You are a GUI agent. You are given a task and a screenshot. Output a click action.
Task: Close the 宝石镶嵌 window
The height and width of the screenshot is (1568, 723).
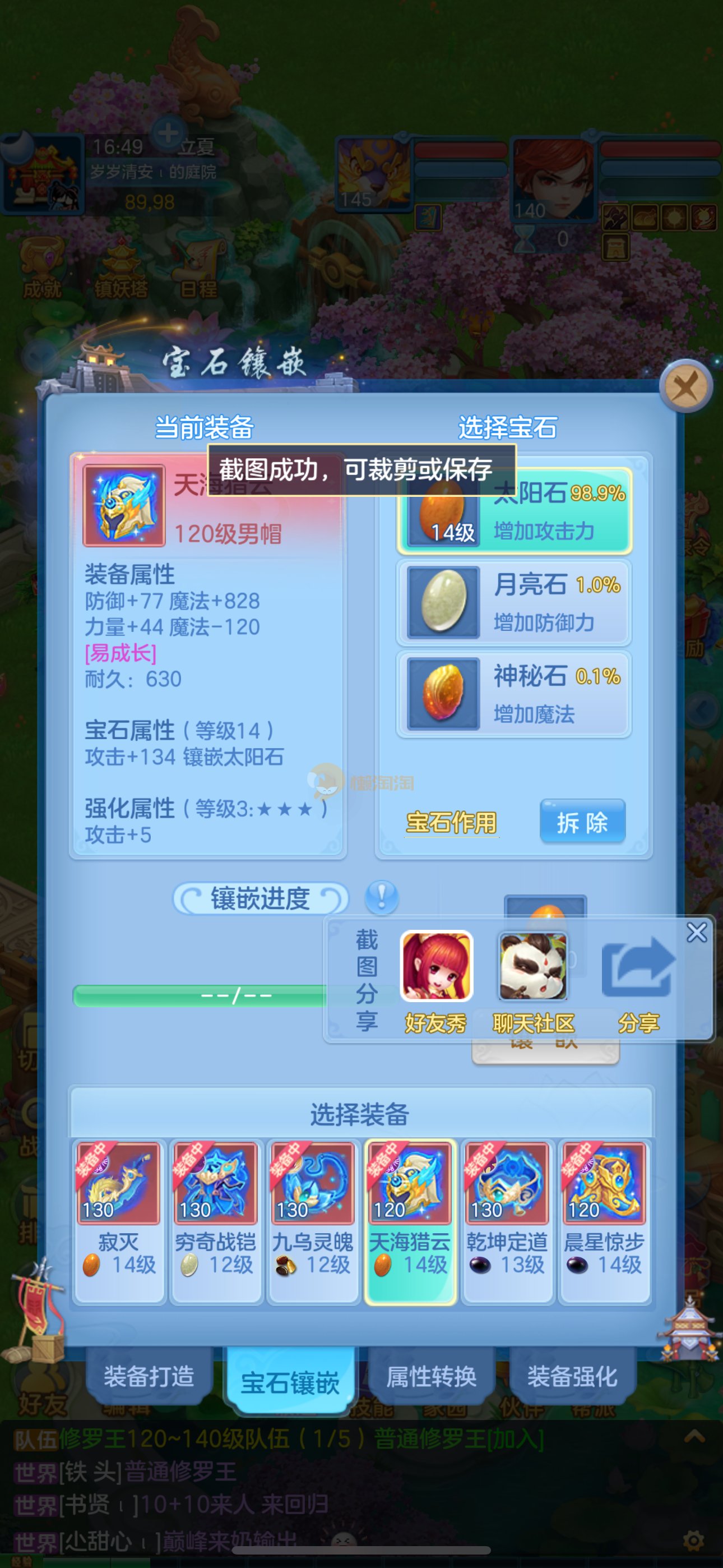click(686, 387)
